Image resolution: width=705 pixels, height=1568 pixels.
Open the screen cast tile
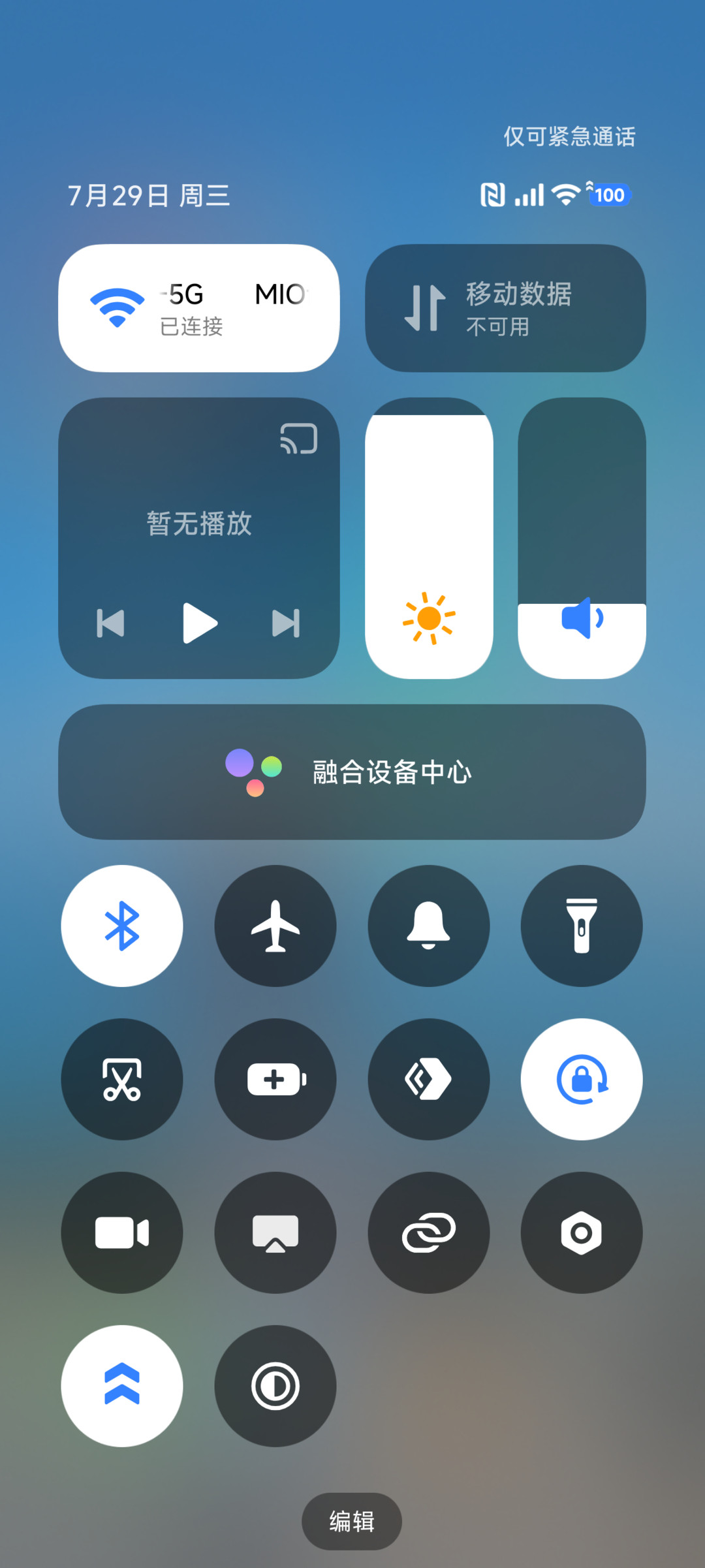tap(275, 1232)
